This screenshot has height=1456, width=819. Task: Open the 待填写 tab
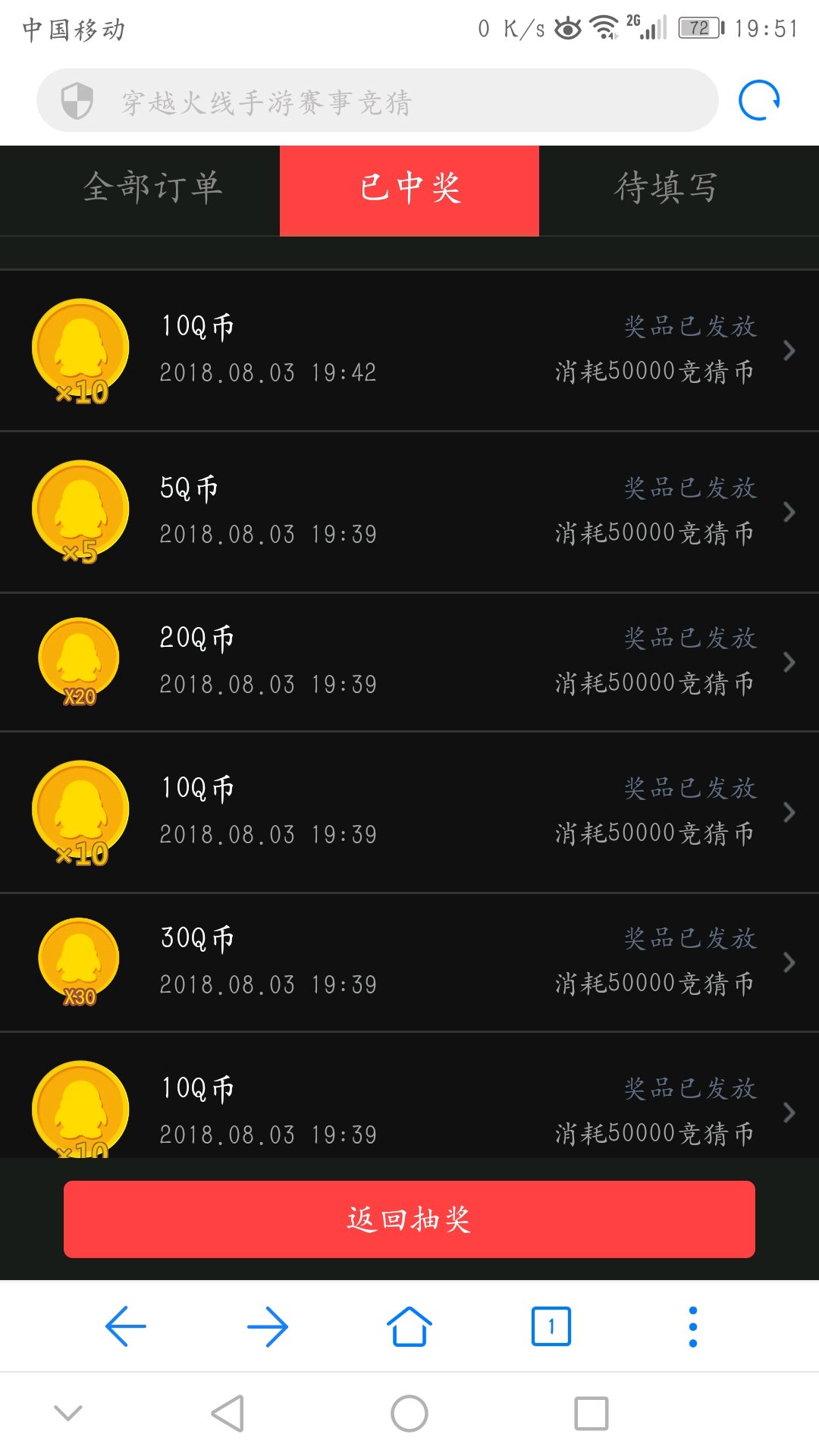point(667,188)
